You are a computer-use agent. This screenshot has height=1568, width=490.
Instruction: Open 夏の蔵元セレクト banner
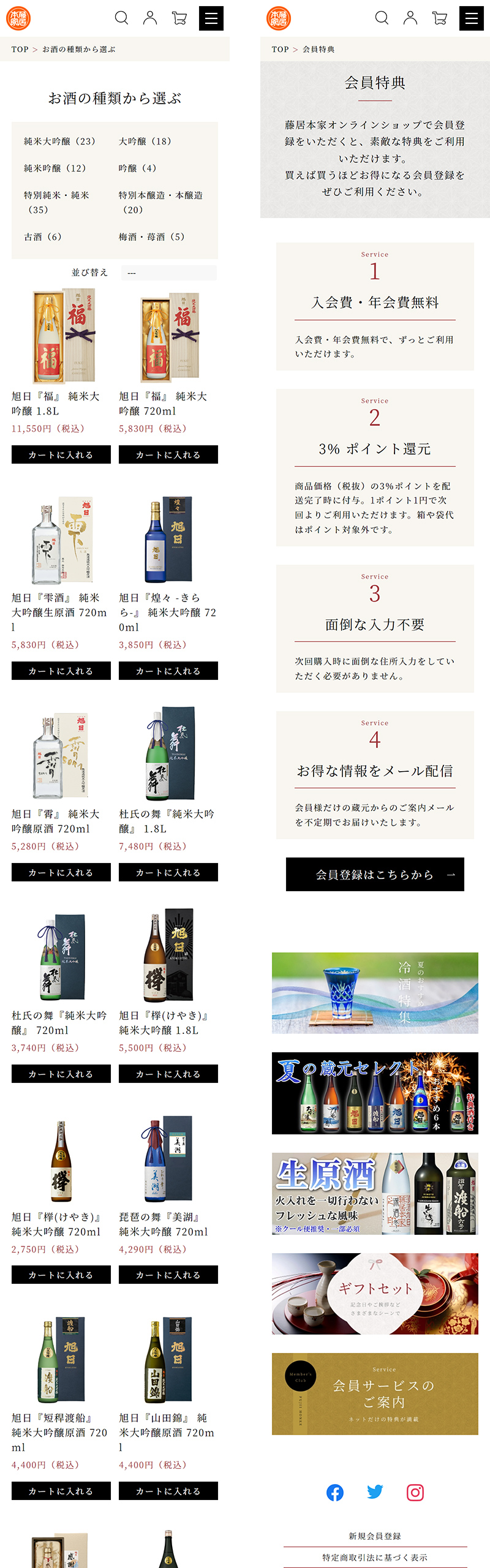tap(375, 1093)
